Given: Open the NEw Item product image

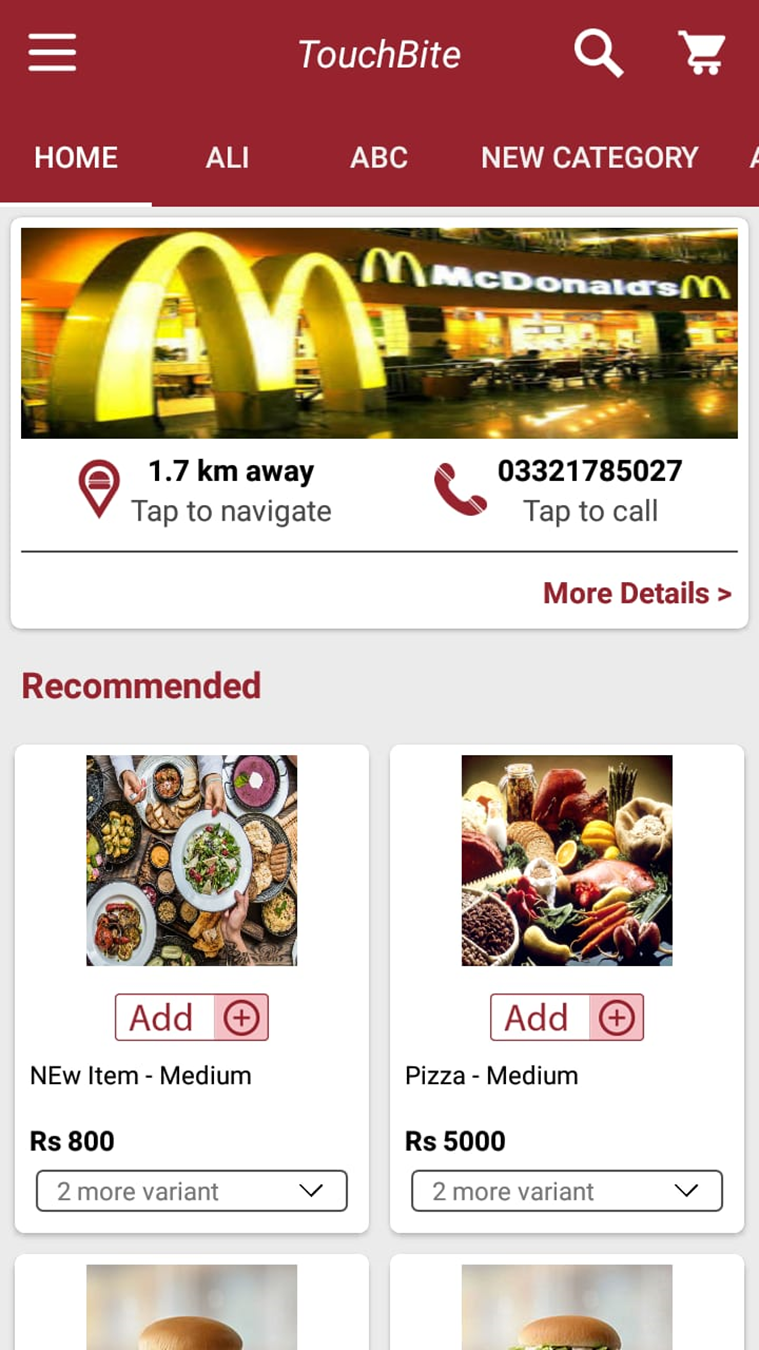Looking at the screenshot, I should tap(192, 860).
